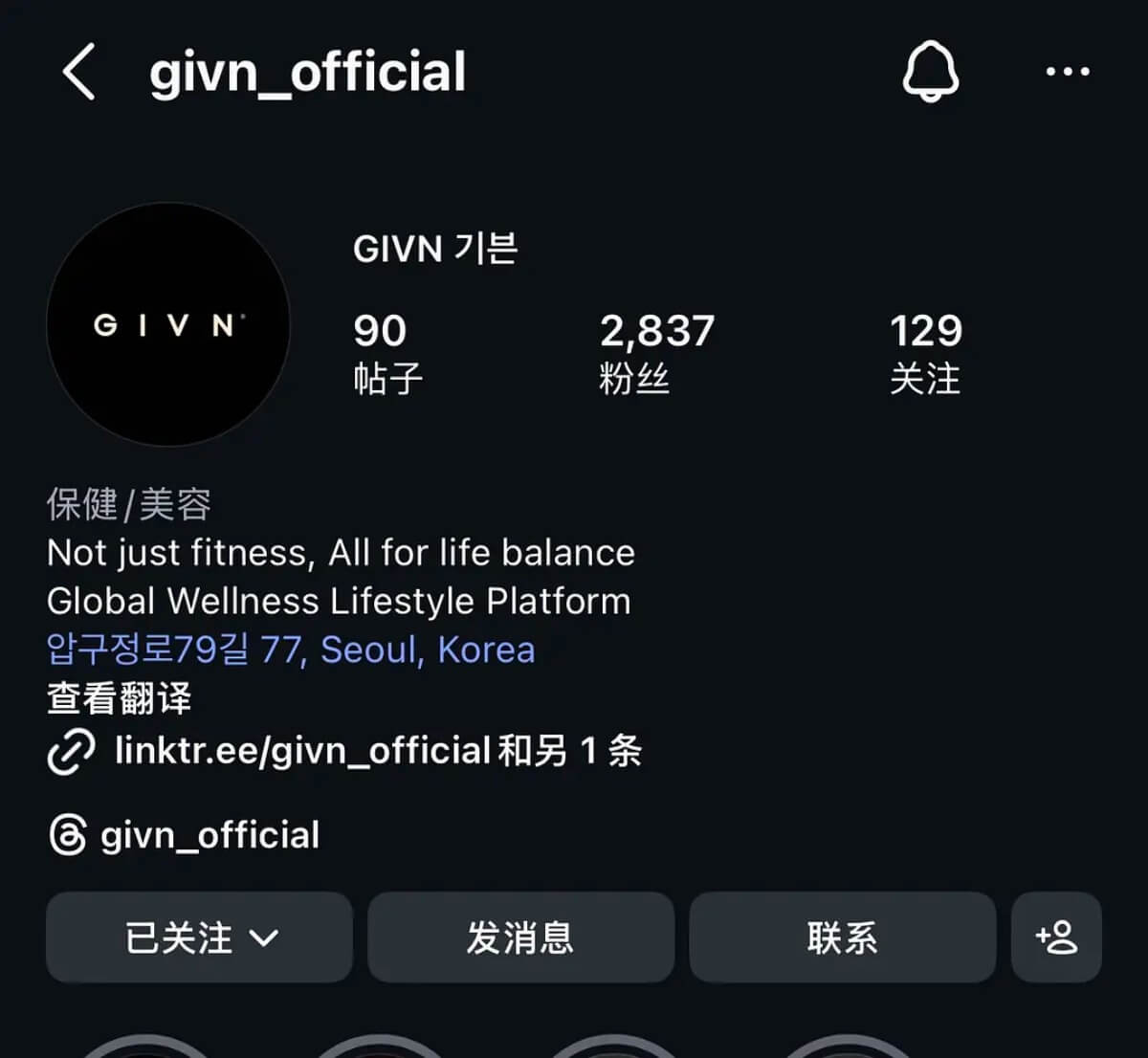The width and height of the screenshot is (1148, 1058).
Task: Open the Seoul, Korea address link
Action: pyautogui.click(x=291, y=650)
